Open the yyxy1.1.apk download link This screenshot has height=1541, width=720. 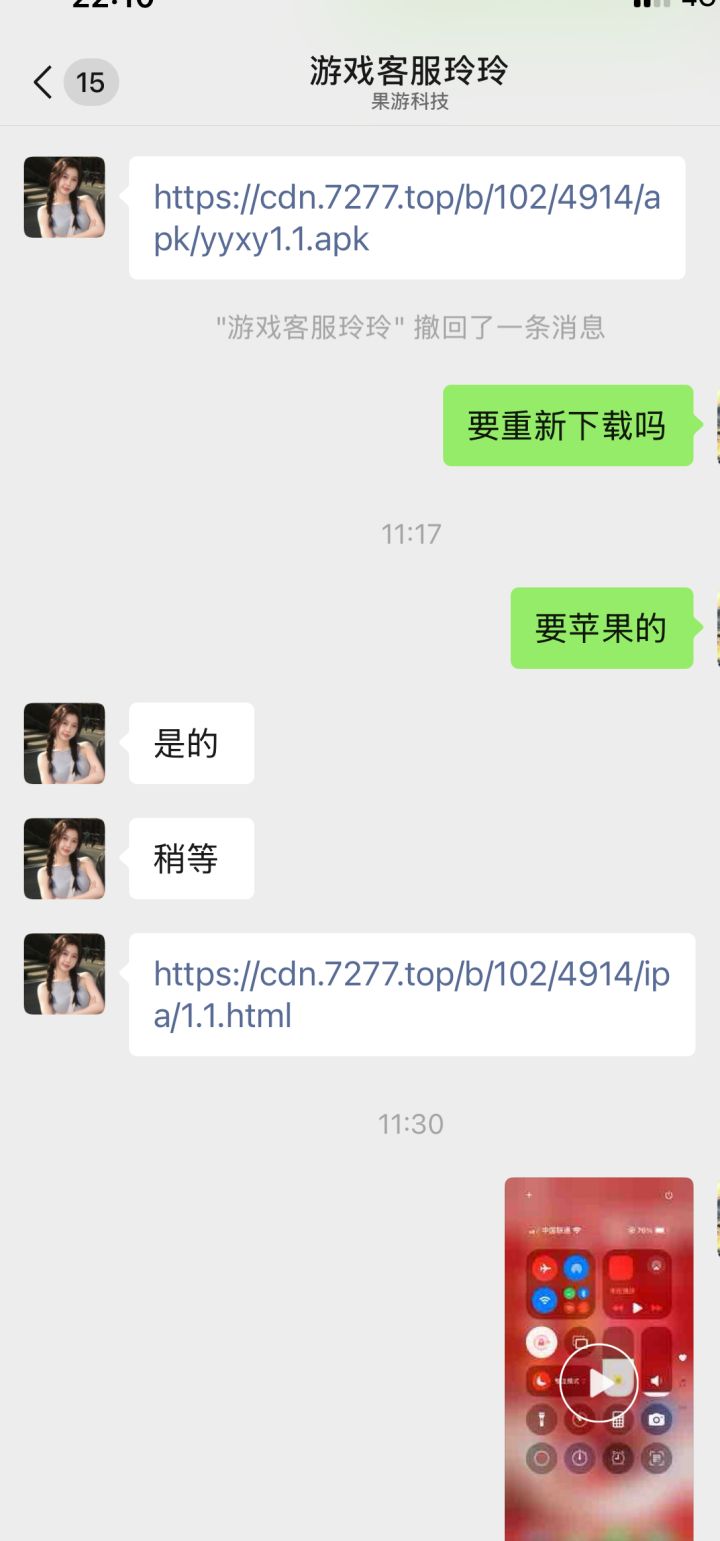tap(409, 217)
